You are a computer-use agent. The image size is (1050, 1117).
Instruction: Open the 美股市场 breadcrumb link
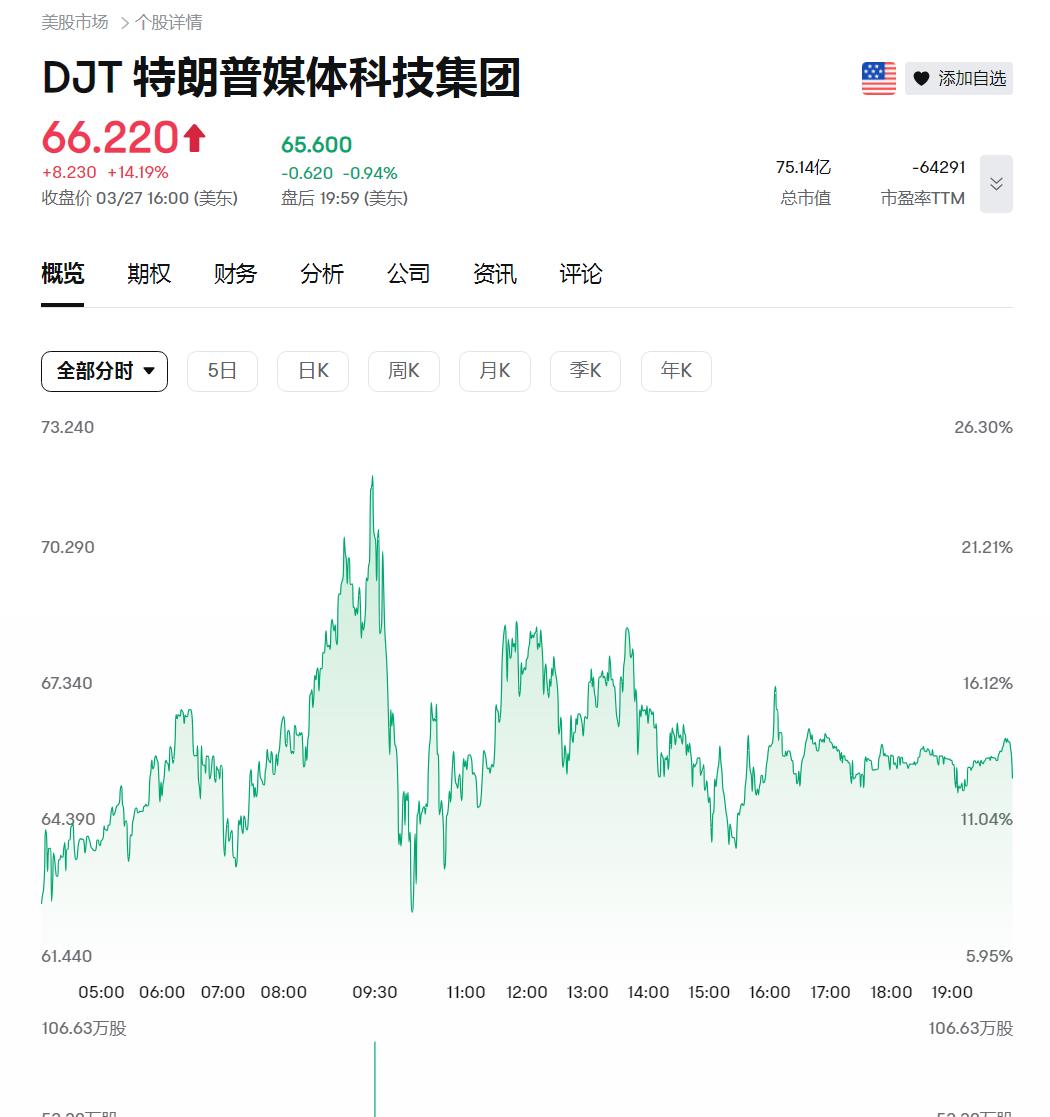point(75,22)
